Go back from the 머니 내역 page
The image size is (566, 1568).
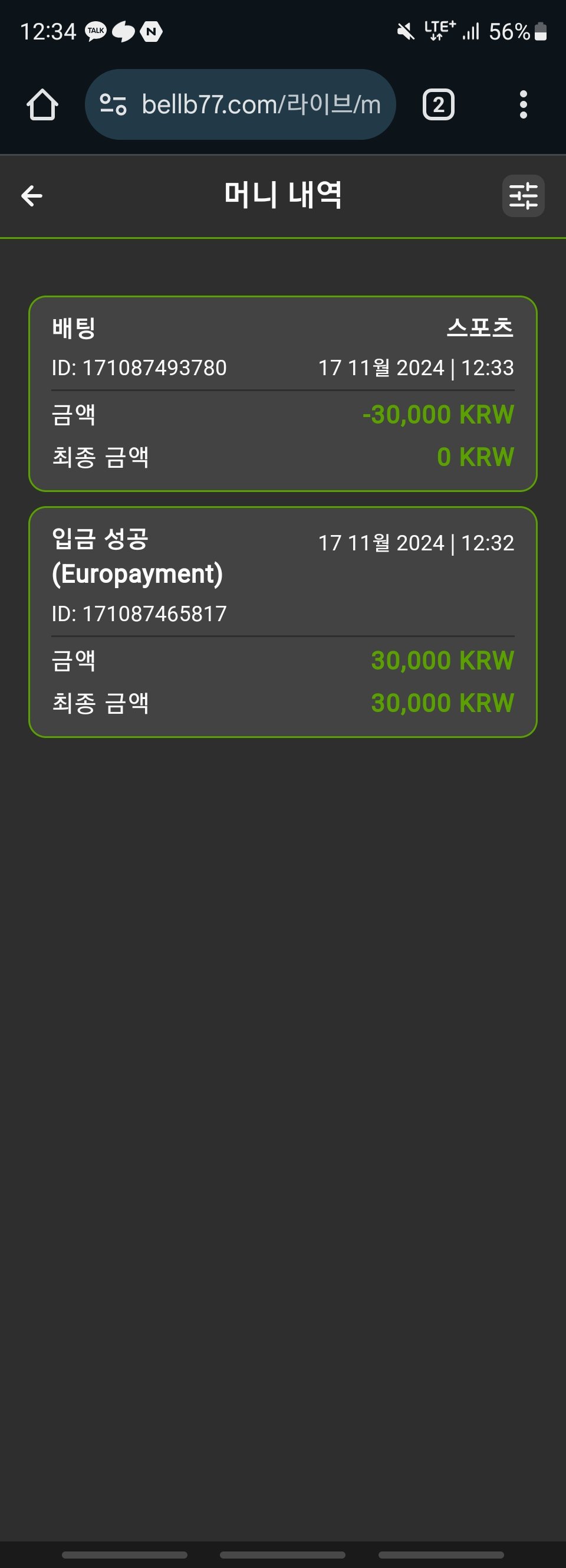point(32,195)
